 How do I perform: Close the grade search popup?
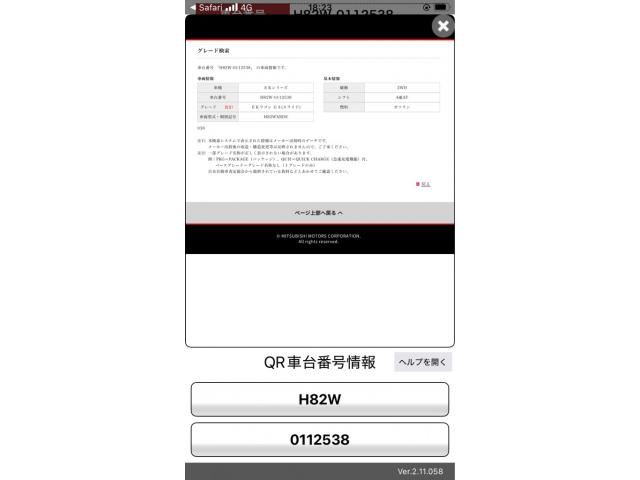[443, 26]
